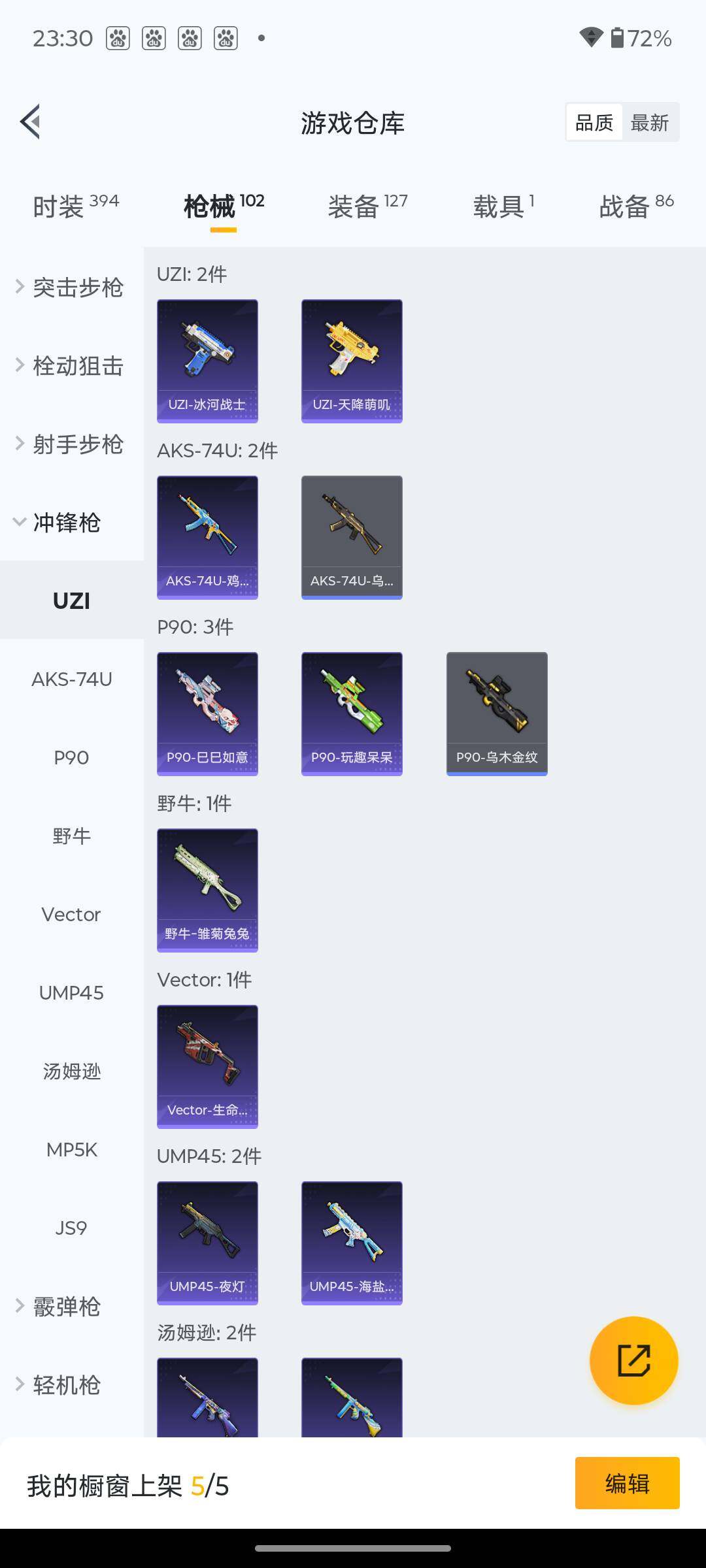706x1568 pixels.
Task: Select the 品质 sort option
Action: [594, 123]
